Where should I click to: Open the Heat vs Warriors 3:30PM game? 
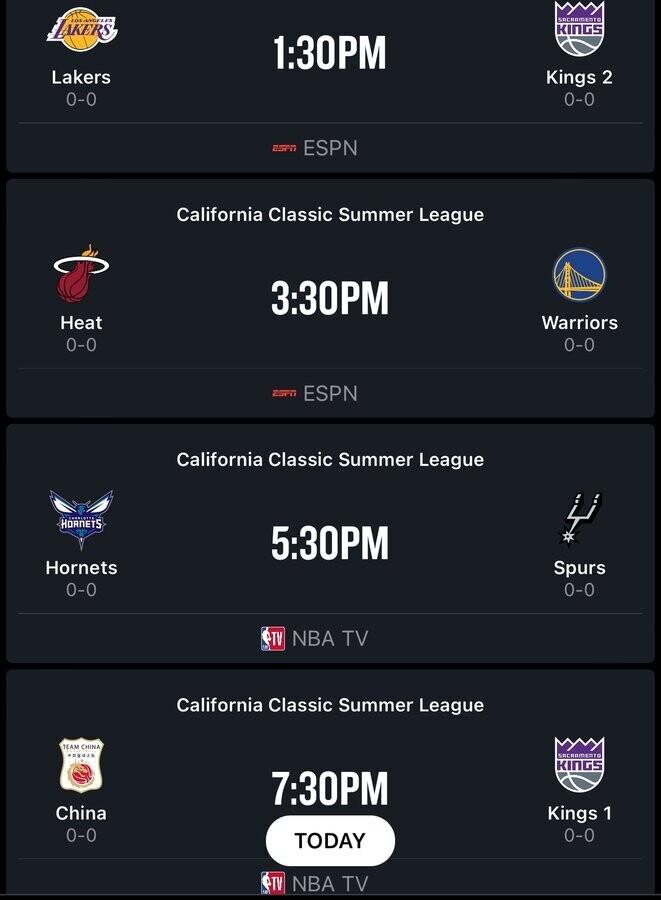click(x=330, y=299)
